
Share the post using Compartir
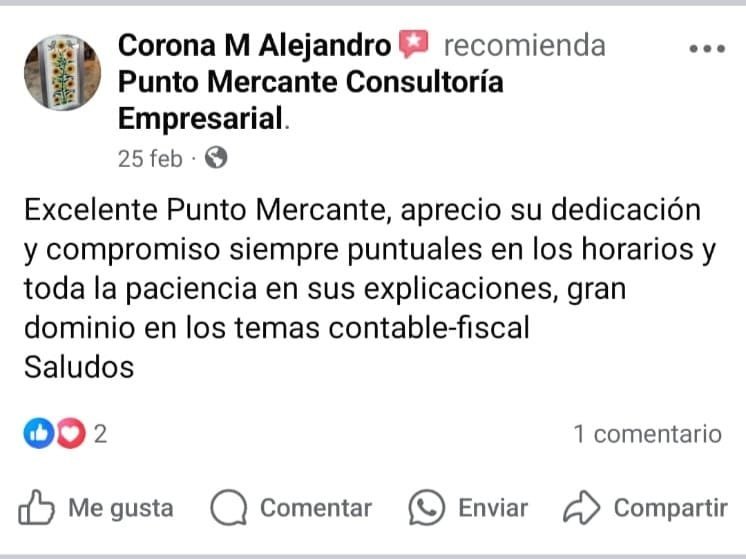(645, 508)
